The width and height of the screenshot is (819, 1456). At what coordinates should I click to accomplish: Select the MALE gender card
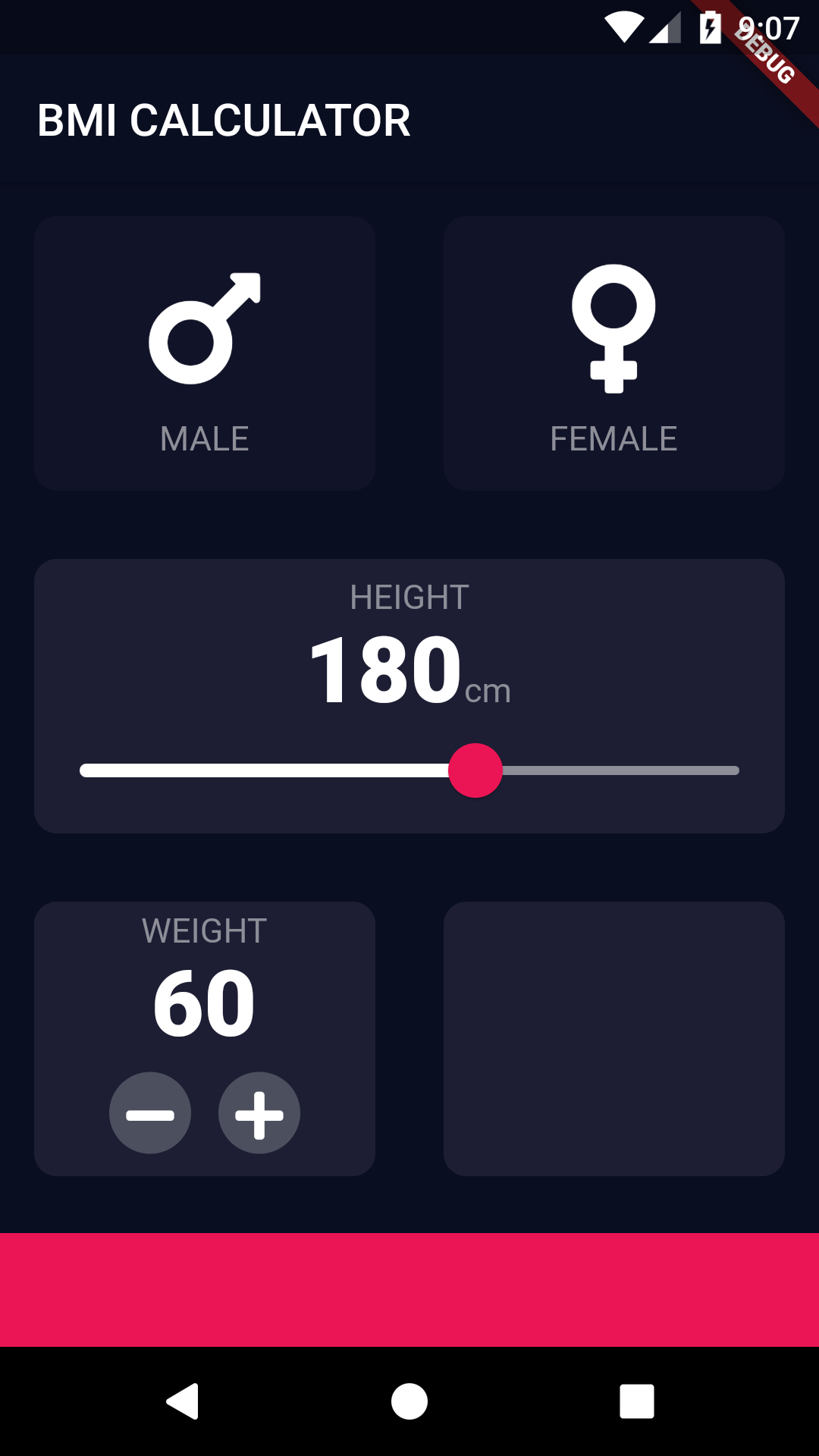pyautogui.click(x=205, y=353)
